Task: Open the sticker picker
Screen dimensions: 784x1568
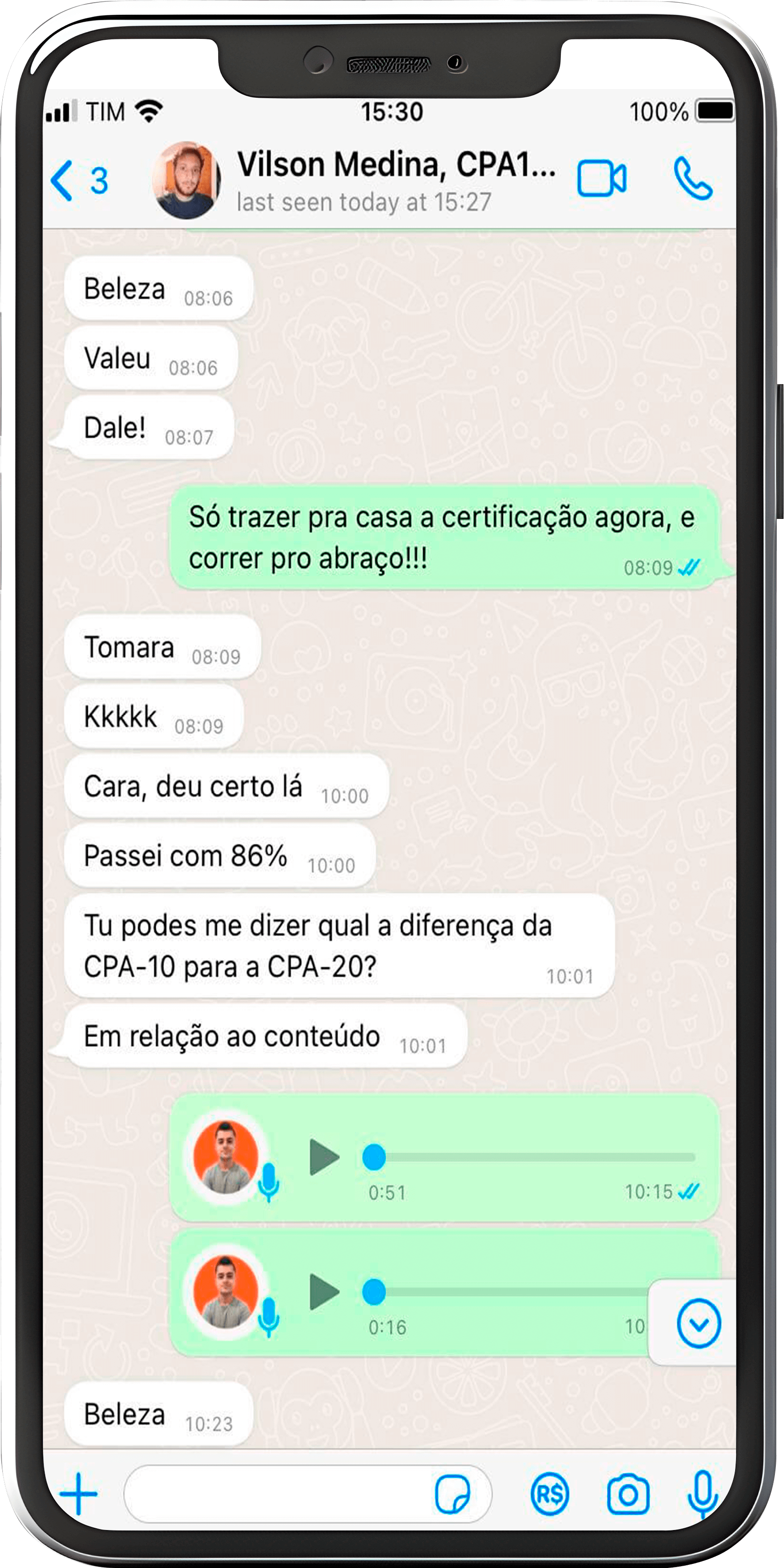Action: pyautogui.click(x=453, y=1493)
